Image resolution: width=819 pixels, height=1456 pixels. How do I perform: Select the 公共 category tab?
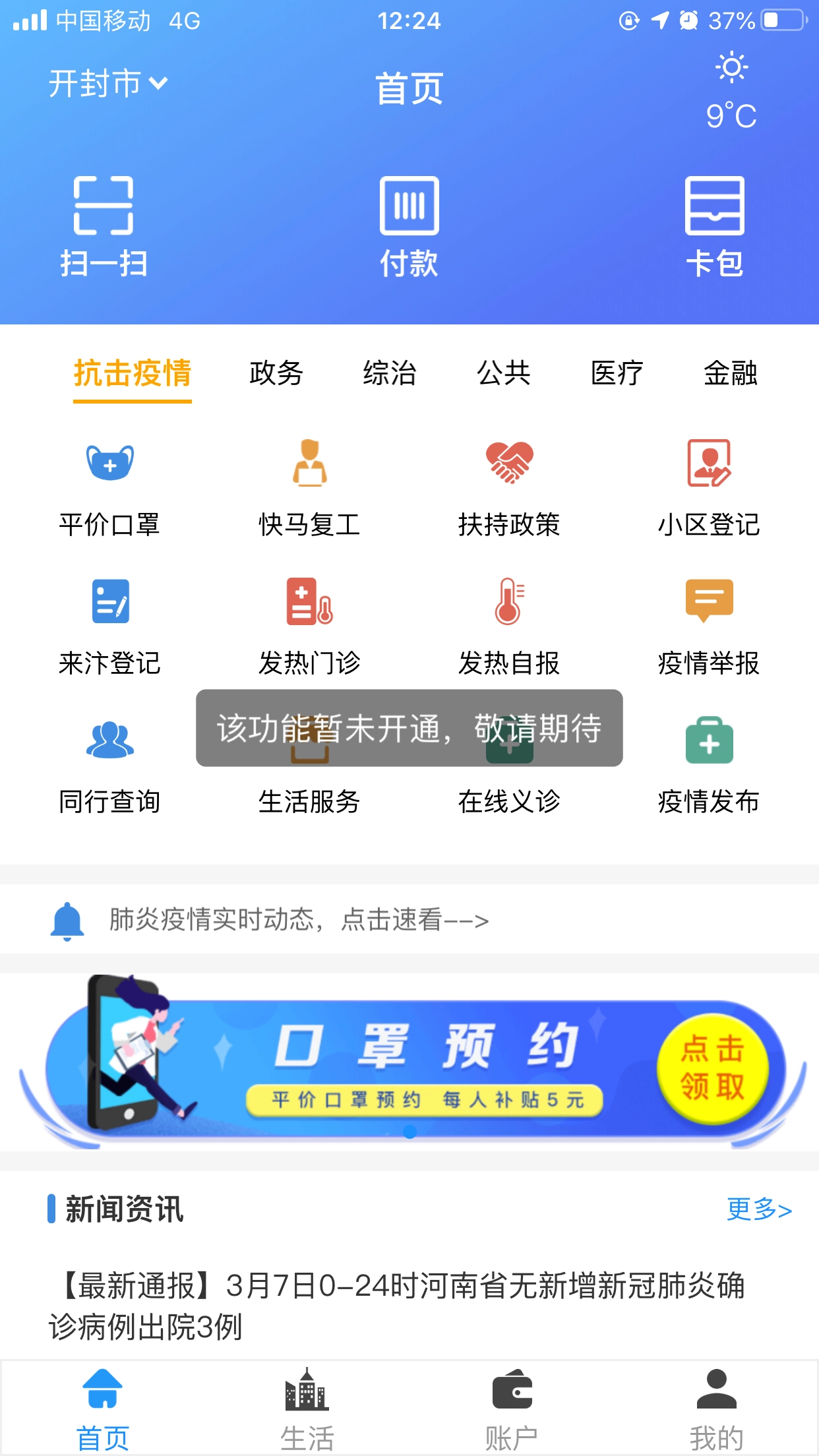[x=504, y=373]
